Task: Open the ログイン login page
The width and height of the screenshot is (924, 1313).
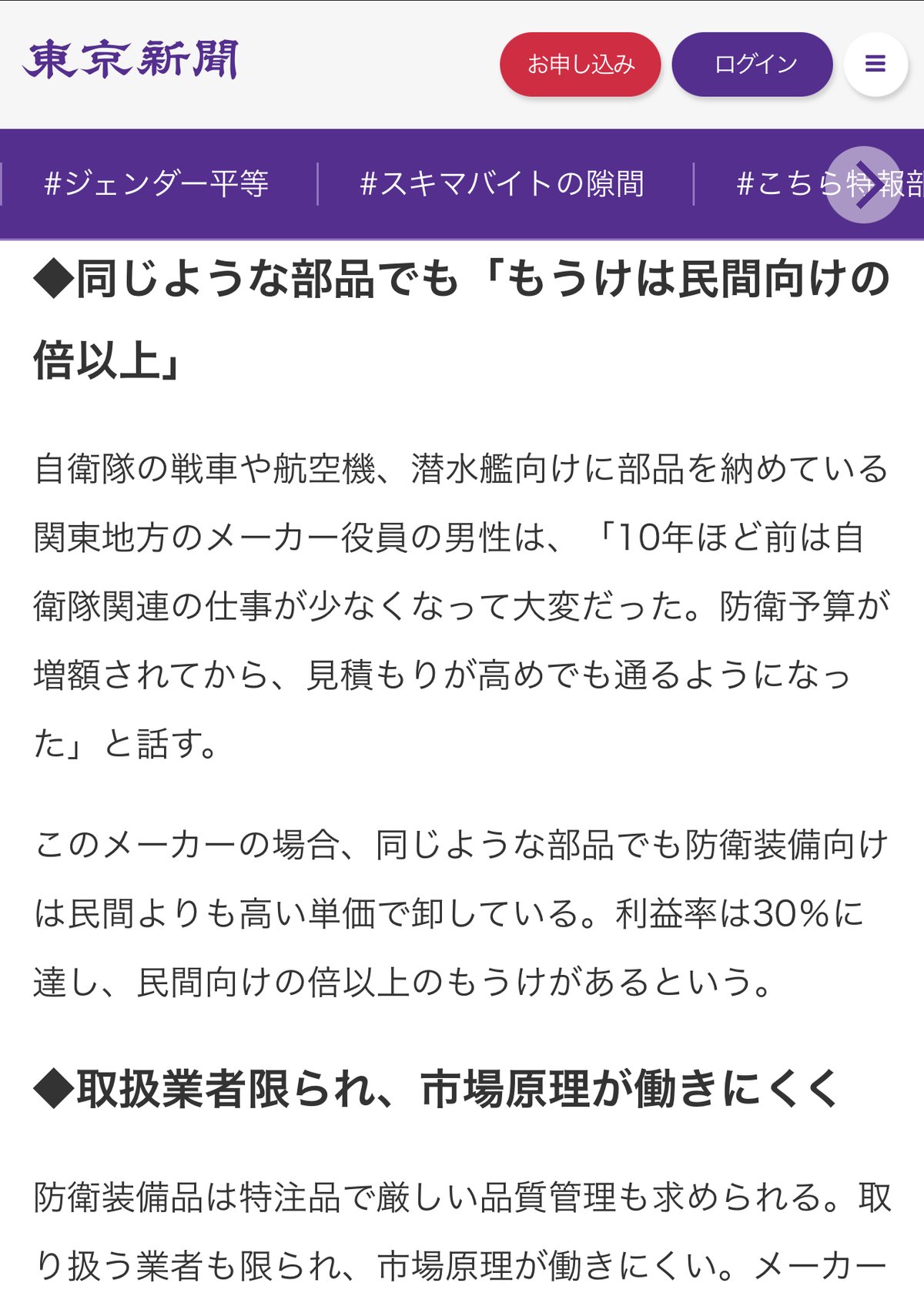Action: pyautogui.click(x=752, y=64)
